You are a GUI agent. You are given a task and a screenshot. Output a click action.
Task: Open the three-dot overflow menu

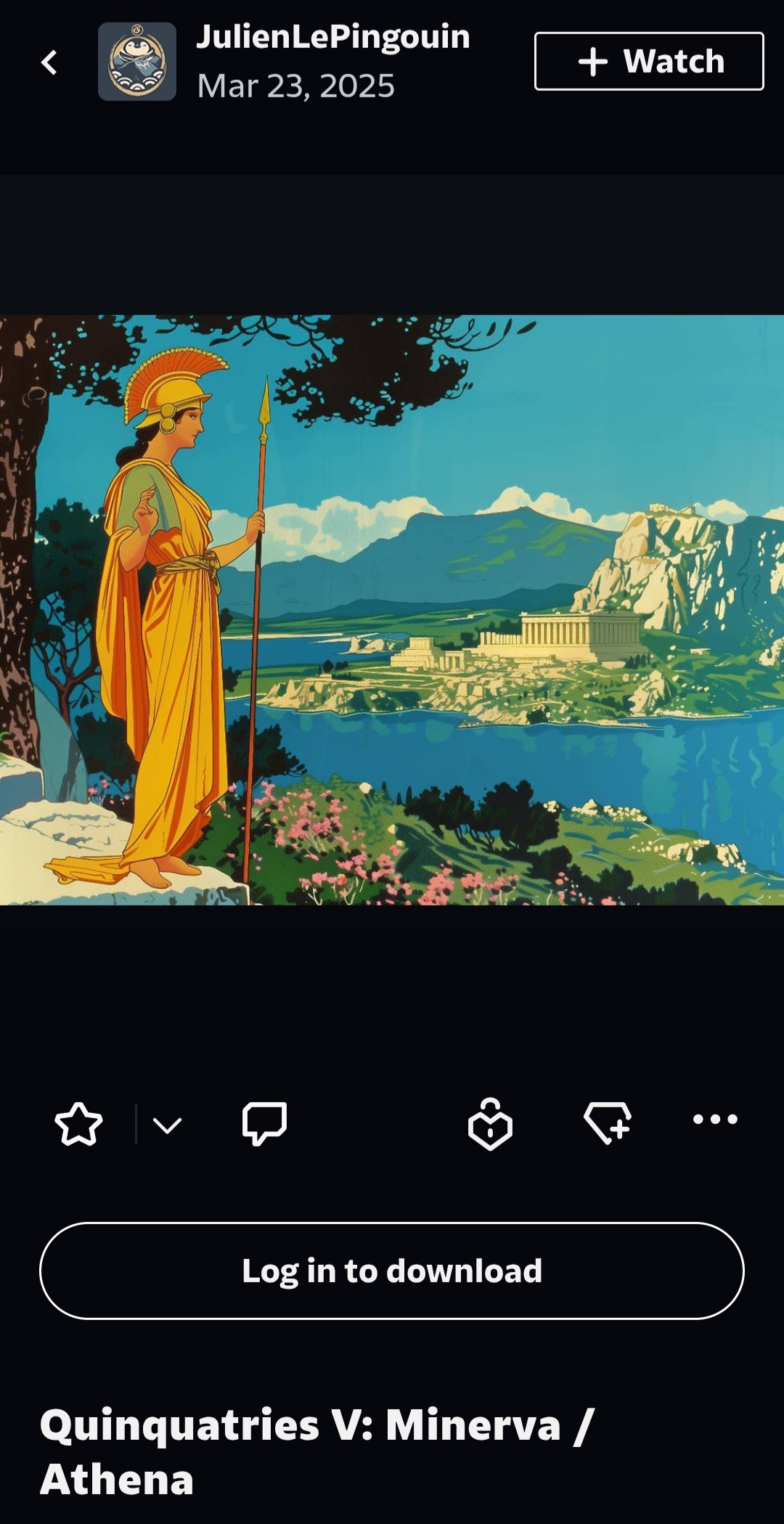[715, 1120]
